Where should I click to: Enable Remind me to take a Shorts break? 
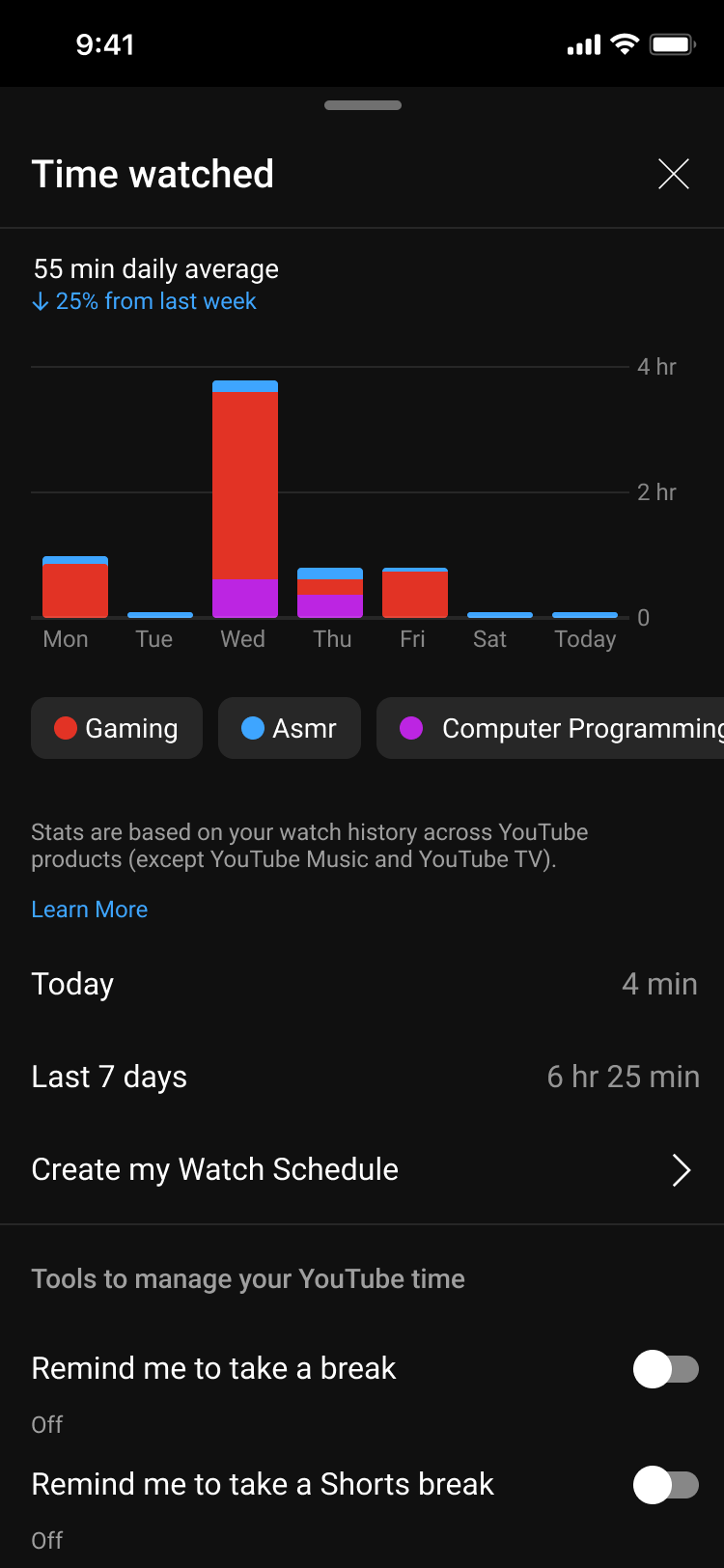pyautogui.click(x=665, y=1485)
